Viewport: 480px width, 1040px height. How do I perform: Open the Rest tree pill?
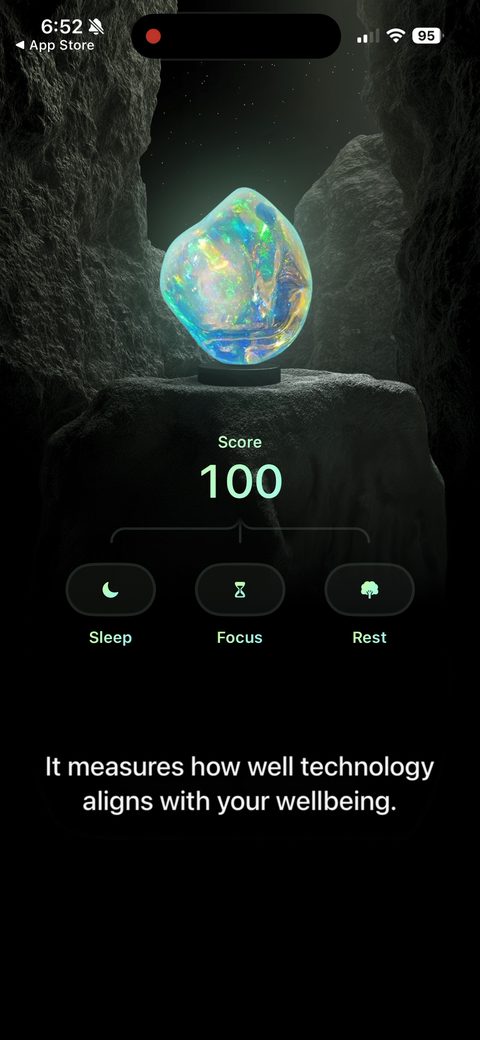(x=369, y=590)
